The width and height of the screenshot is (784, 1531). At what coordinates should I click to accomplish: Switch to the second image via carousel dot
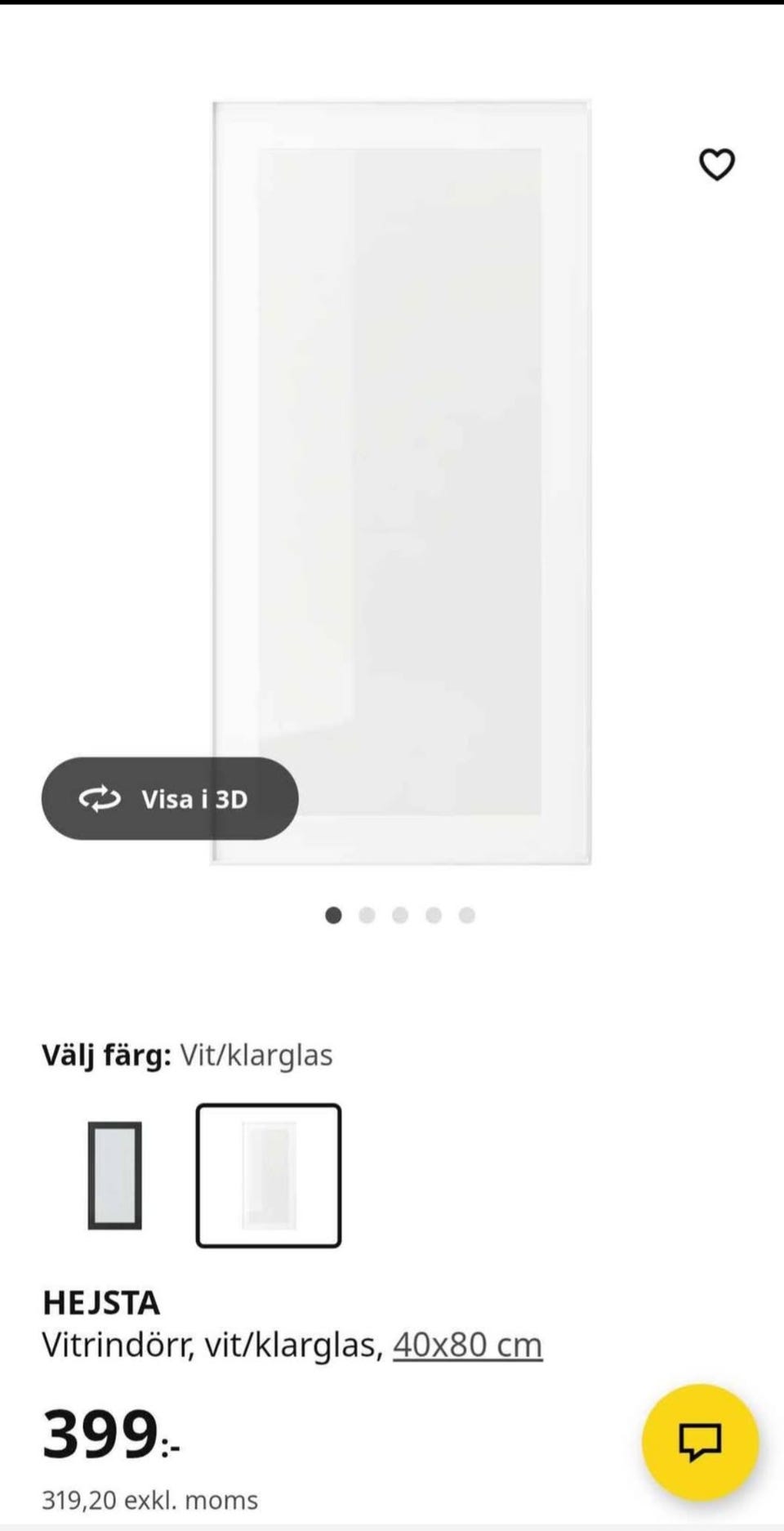click(x=367, y=915)
